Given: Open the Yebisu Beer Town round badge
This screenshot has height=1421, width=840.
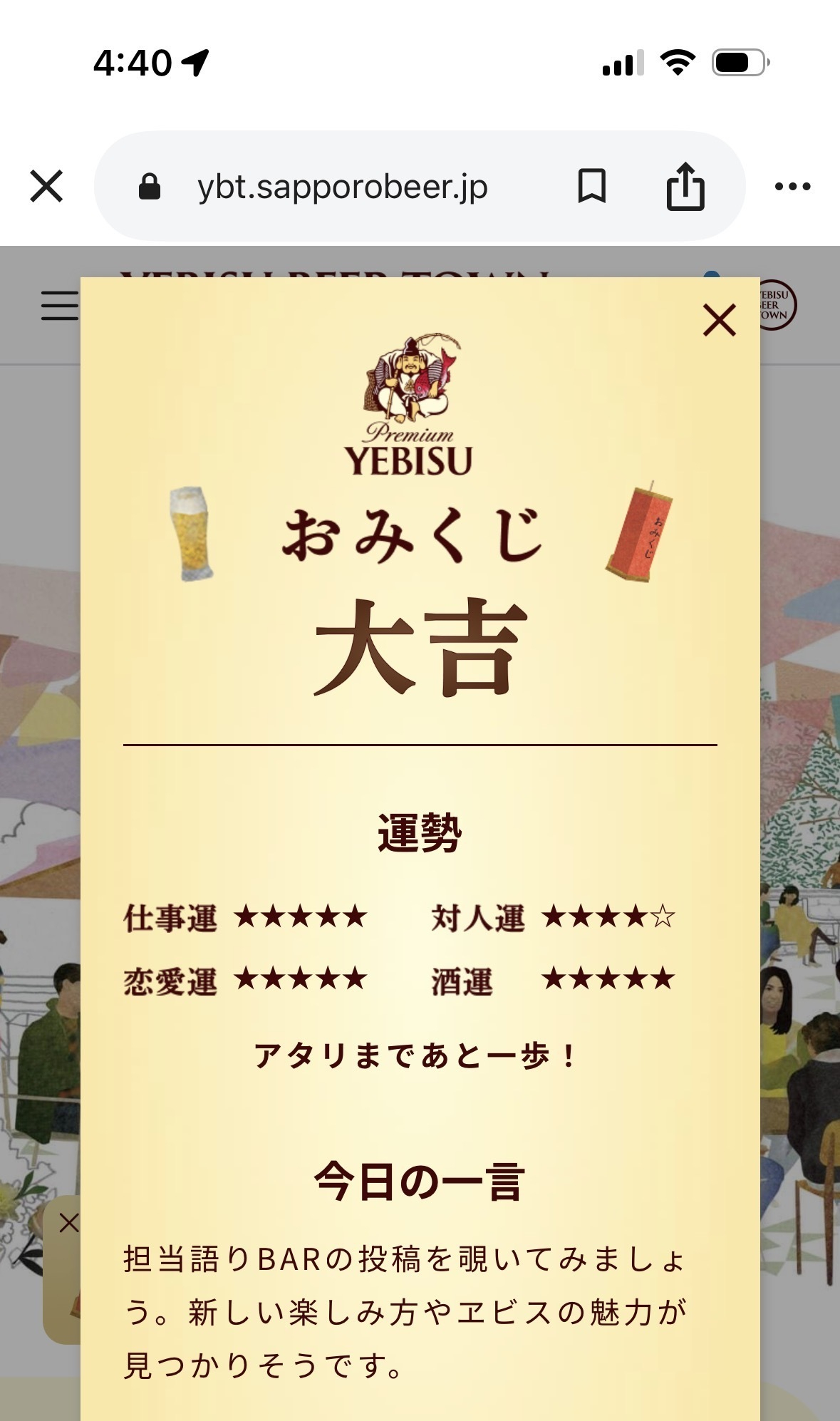Looking at the screenshot, I should [x=777, y=305].
